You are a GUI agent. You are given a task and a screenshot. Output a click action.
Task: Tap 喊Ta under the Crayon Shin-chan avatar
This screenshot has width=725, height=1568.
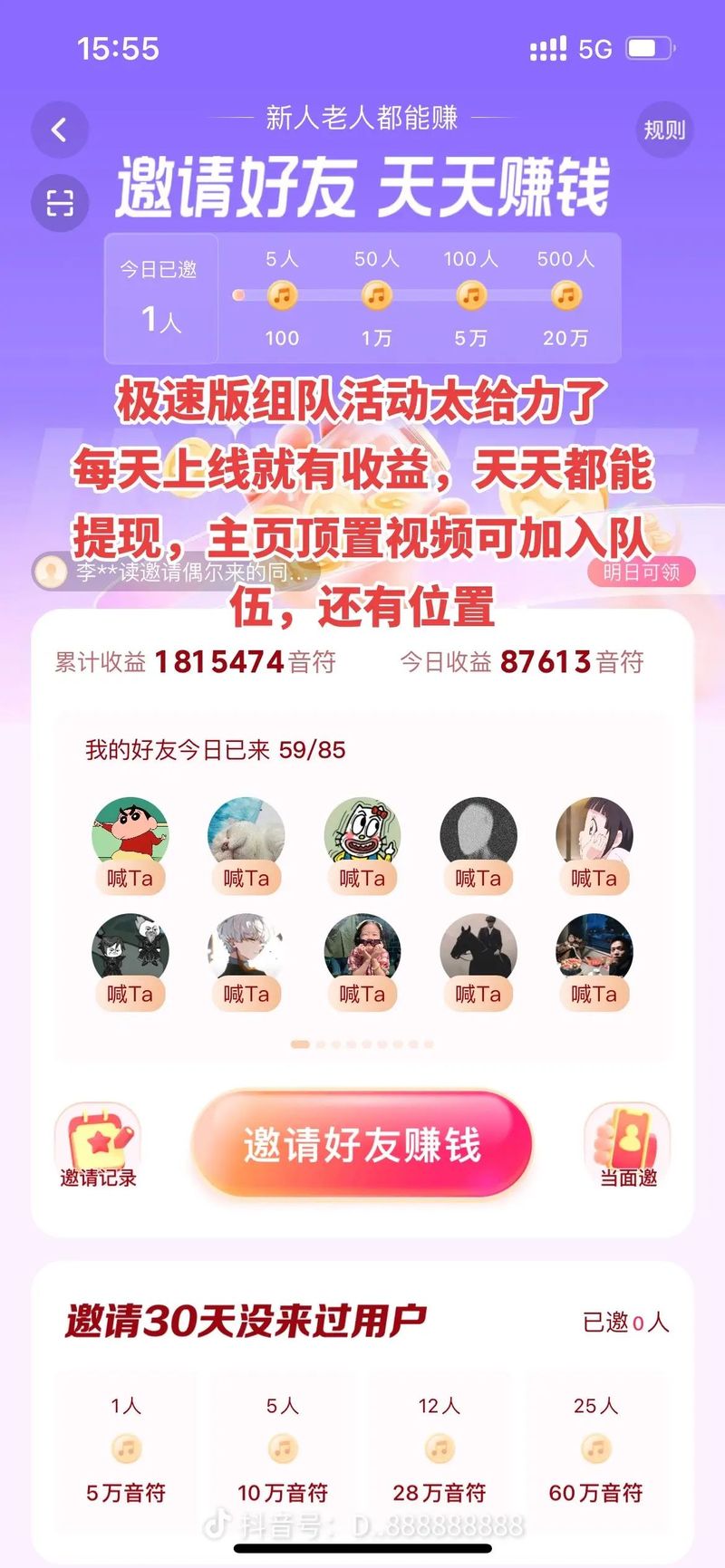pyautogui.click(x=130, y=878)
